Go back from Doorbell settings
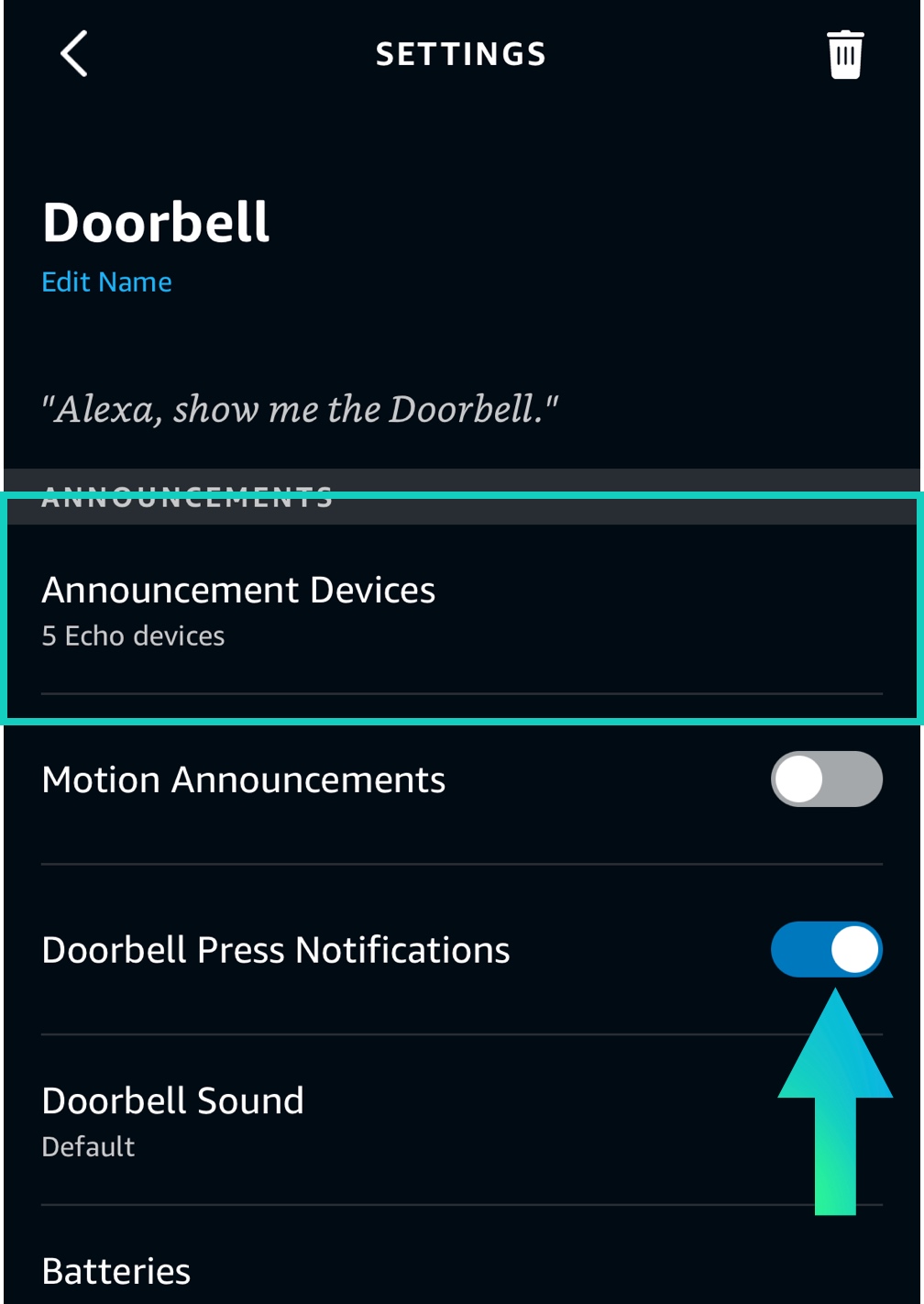This screenshot has width=924, height=1304. click(x=74, y=54)
